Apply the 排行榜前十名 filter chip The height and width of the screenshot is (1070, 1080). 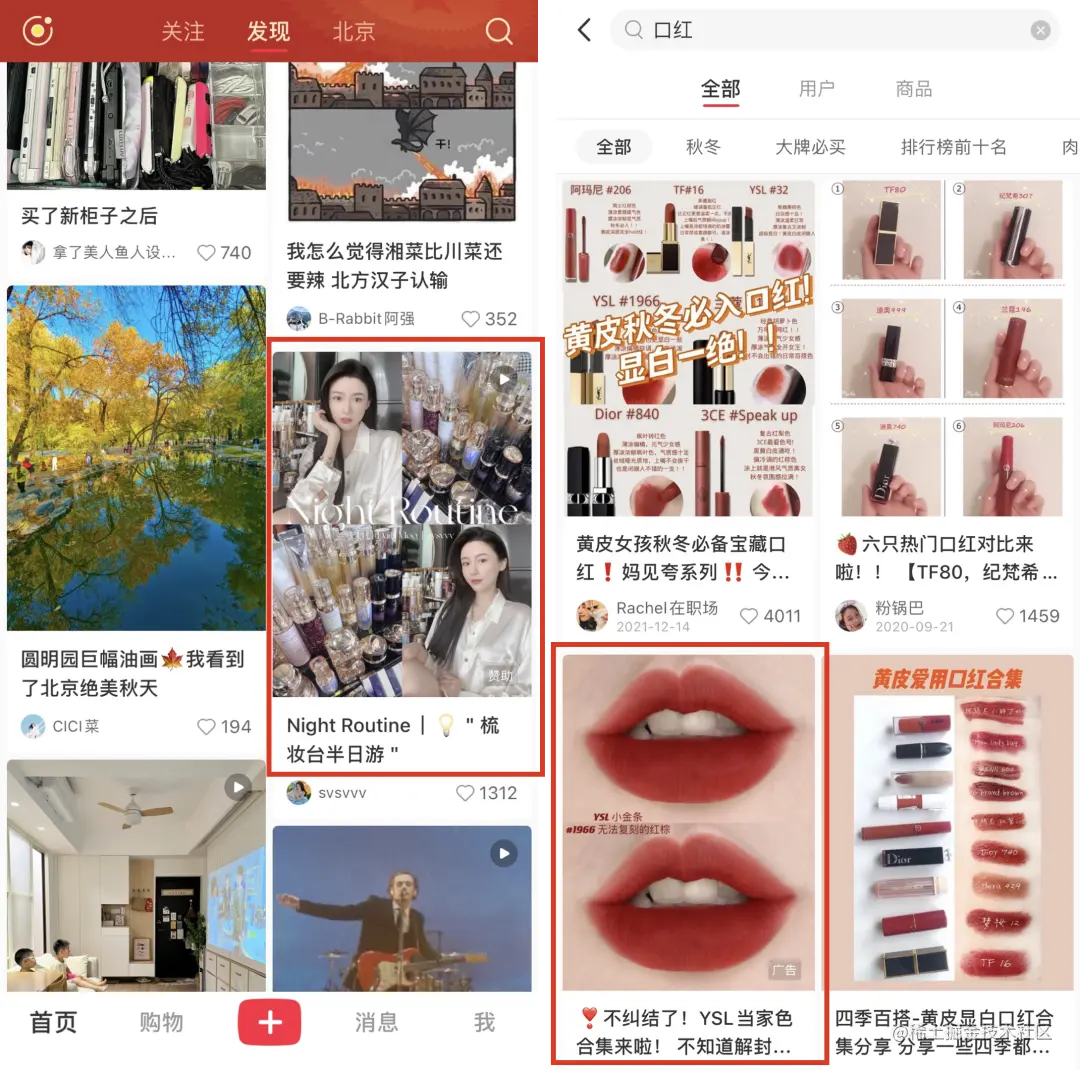click(953, 147)
